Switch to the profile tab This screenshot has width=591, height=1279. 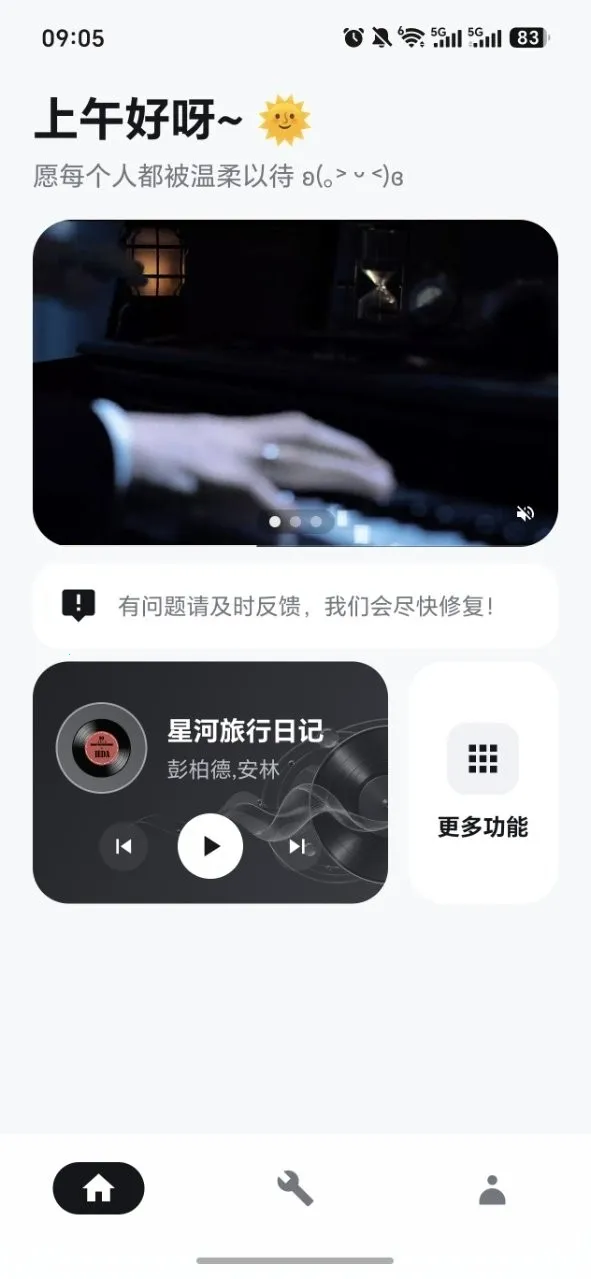[x=492, y=1189]
